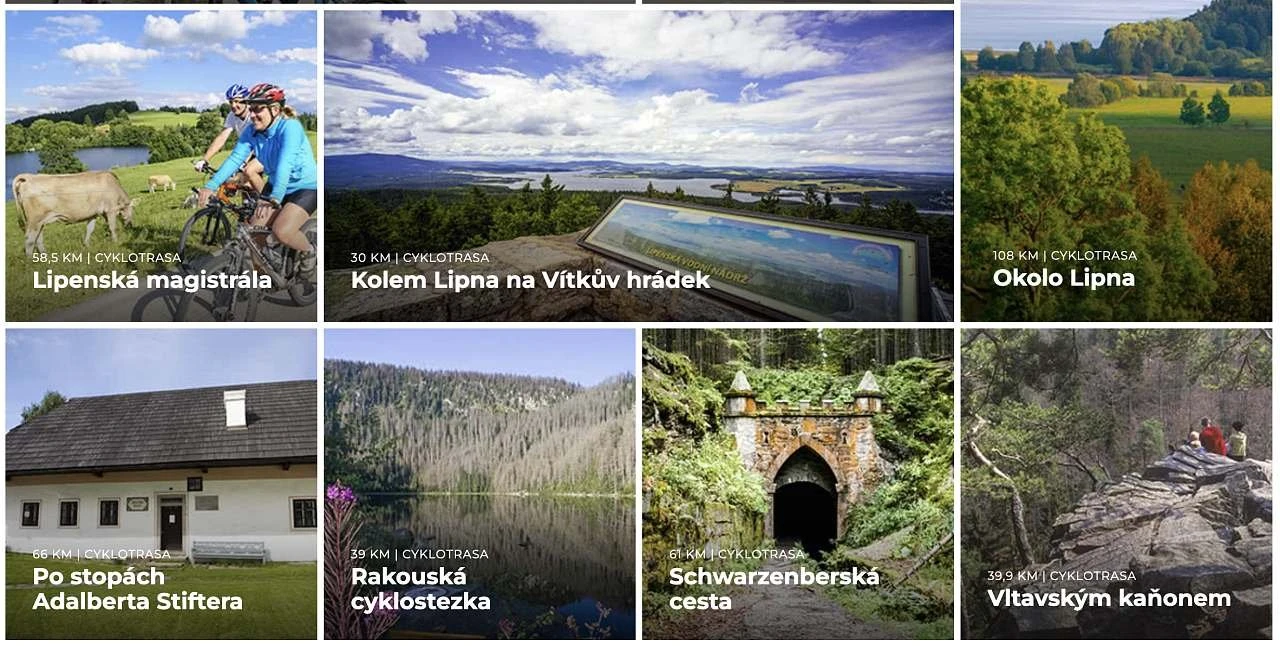Viewport: 1280px width, 646px height.
Task: Tap the Rakouská cyklostezka tile
Action: pyautogui.click(x=479, y=484)
